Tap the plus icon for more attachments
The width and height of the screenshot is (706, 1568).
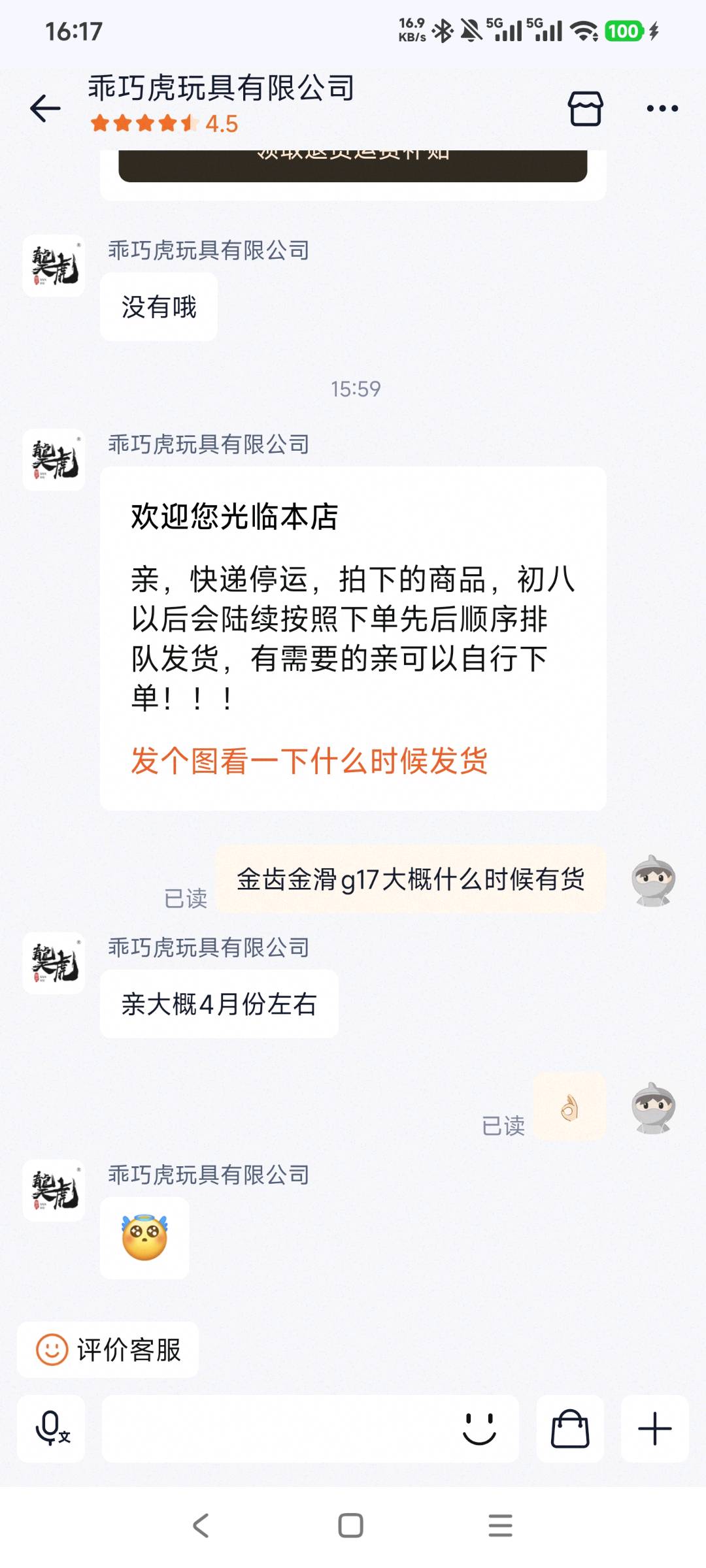click(x=655, y=1428)
